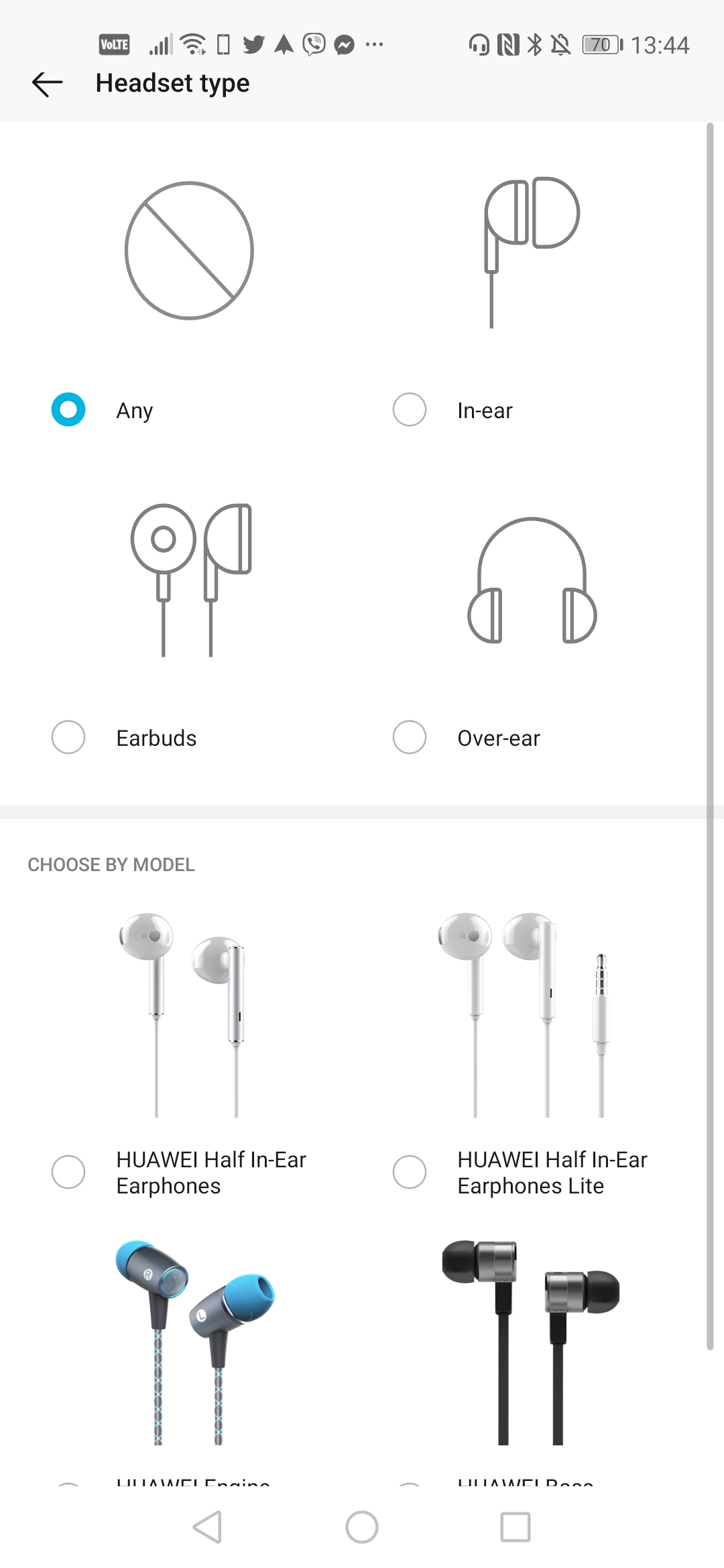This screenshot has height=1568, width=724.
Task: Select the Any headset option
Action: [x=68, y=409]
